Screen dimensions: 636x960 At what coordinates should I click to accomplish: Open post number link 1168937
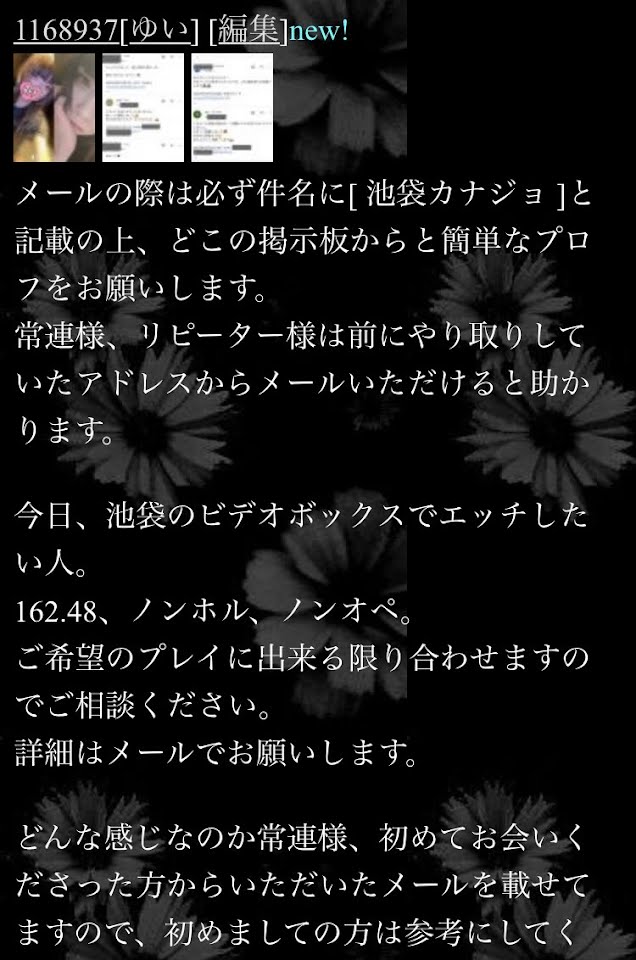tap(66, 29)
